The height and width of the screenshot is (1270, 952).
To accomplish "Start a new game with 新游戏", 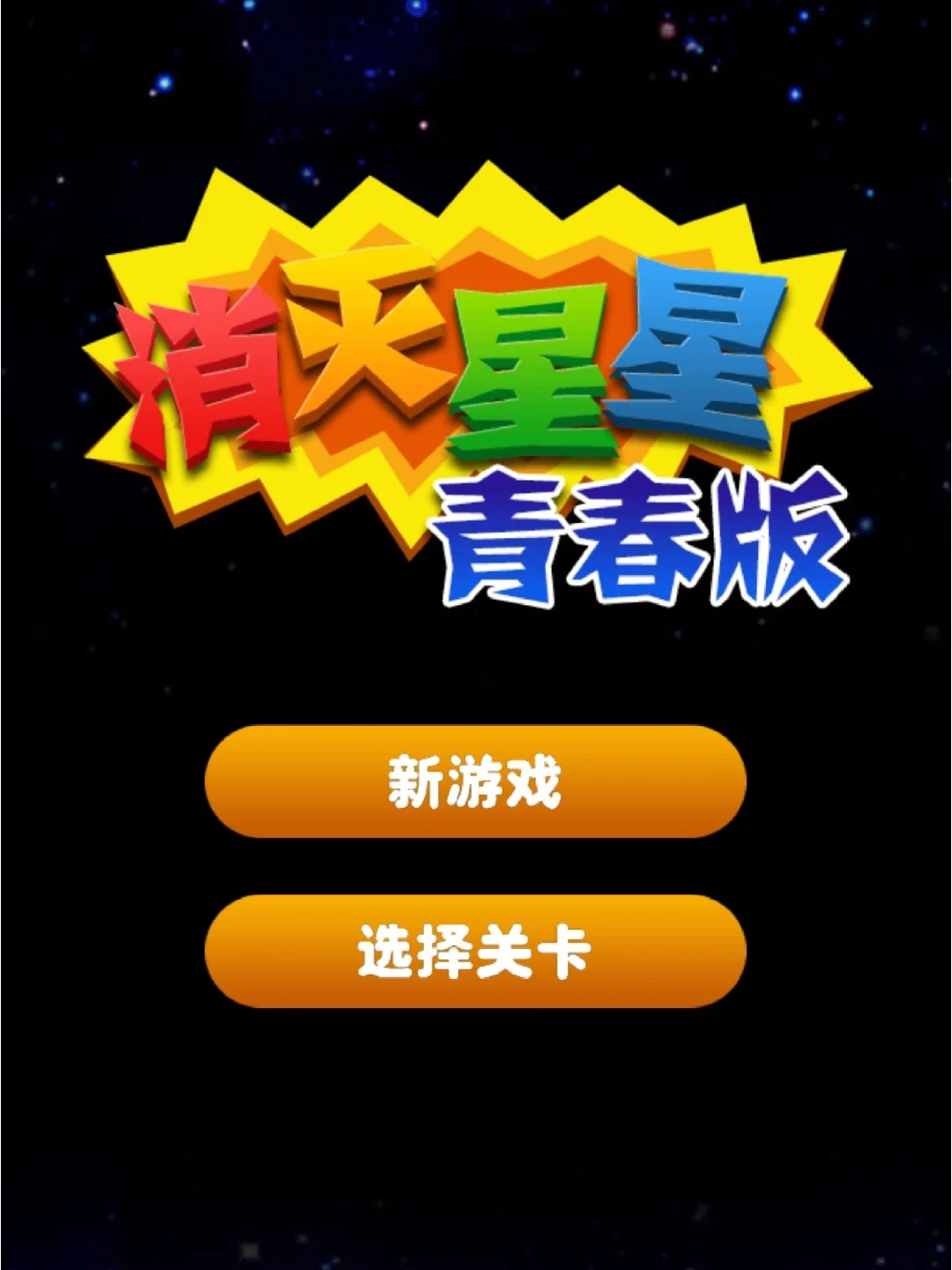I will (475, 781).
